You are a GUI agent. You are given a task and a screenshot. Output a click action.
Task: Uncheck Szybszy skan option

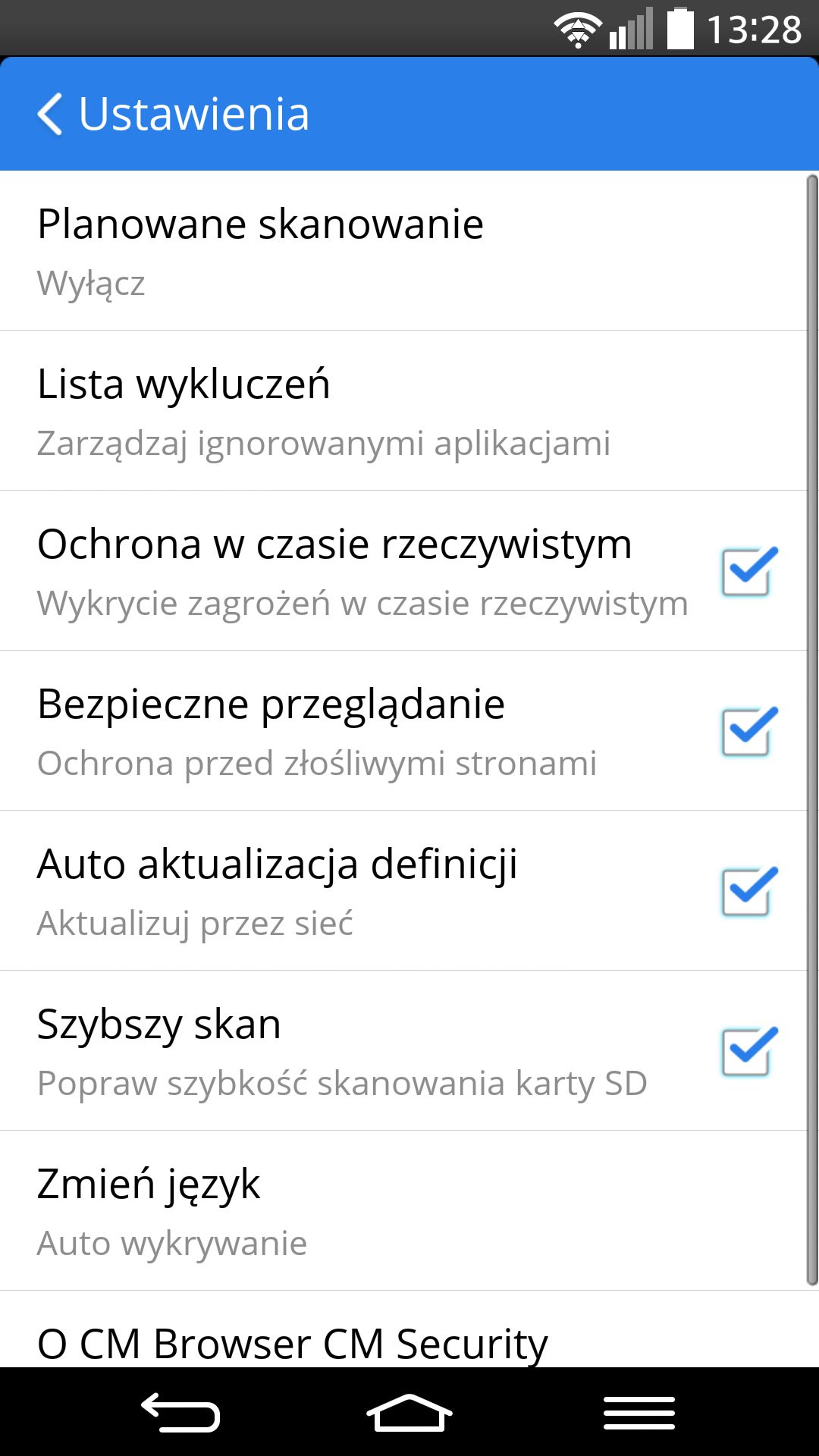pyautogui.click(x=749, y=1051)
